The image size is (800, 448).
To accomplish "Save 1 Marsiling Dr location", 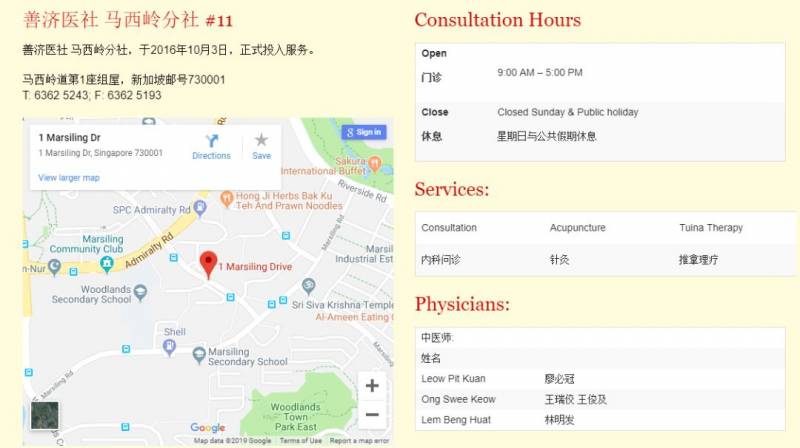I will pyautogui.click(x=261, y=146).
